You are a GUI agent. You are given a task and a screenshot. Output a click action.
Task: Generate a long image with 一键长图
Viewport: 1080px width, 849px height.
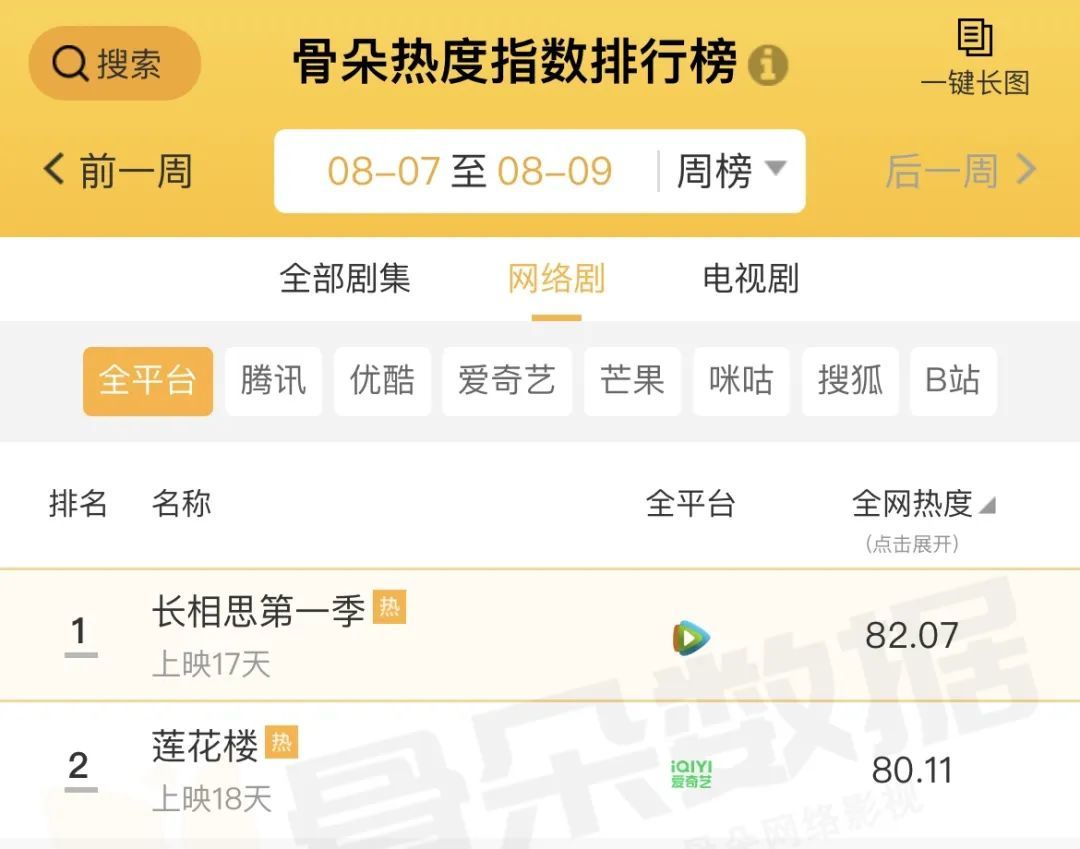coord(975,59)
